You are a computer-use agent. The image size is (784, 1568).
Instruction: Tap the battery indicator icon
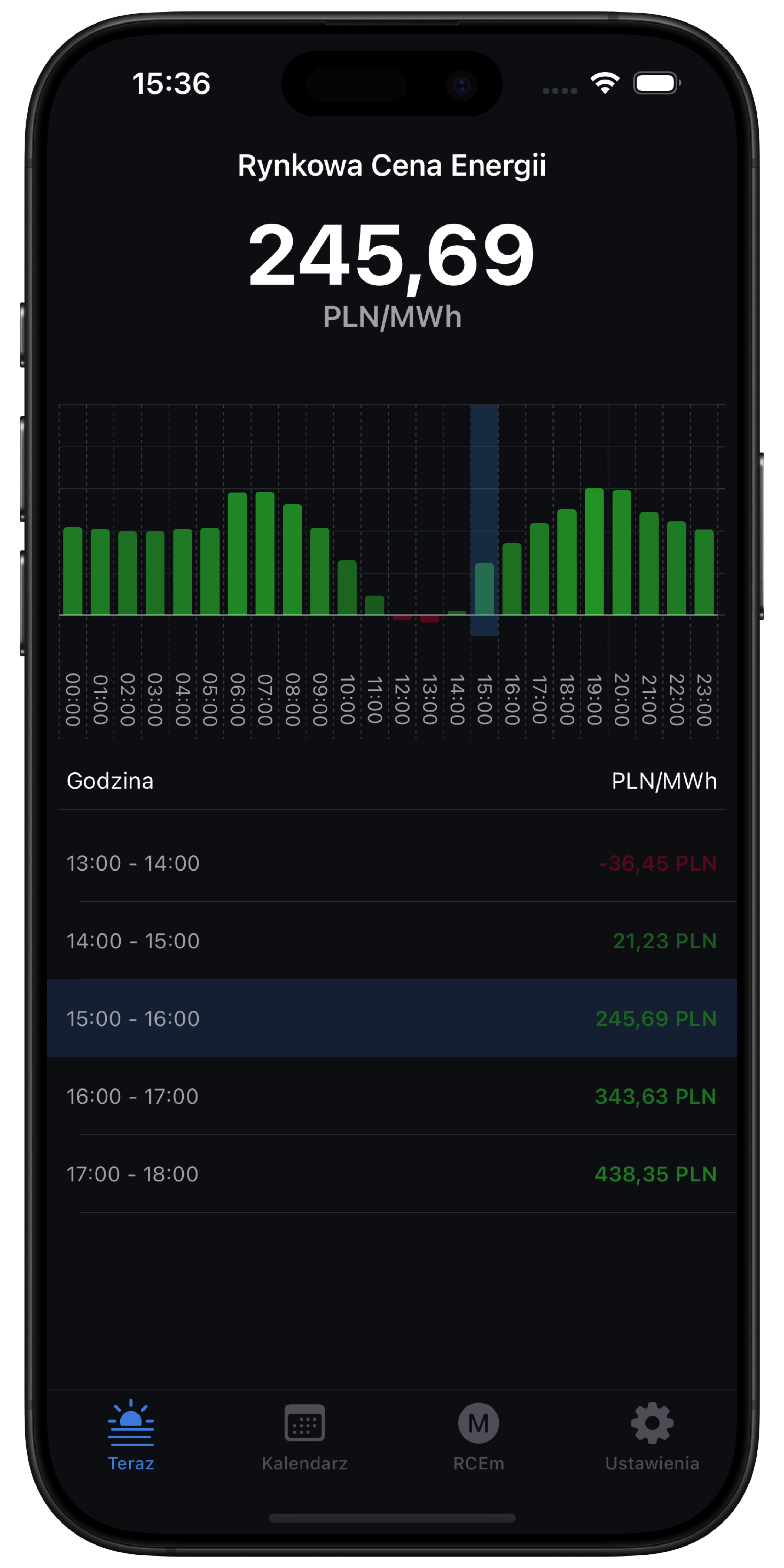656,83
